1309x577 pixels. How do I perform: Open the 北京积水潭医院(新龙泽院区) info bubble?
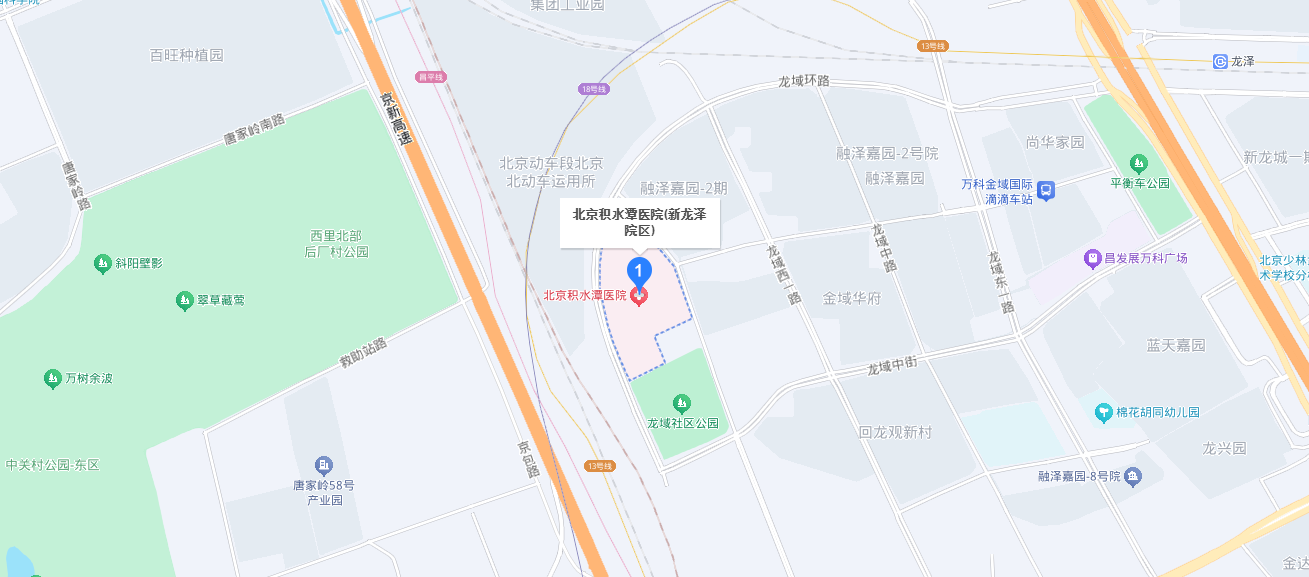tap(639, 221)
